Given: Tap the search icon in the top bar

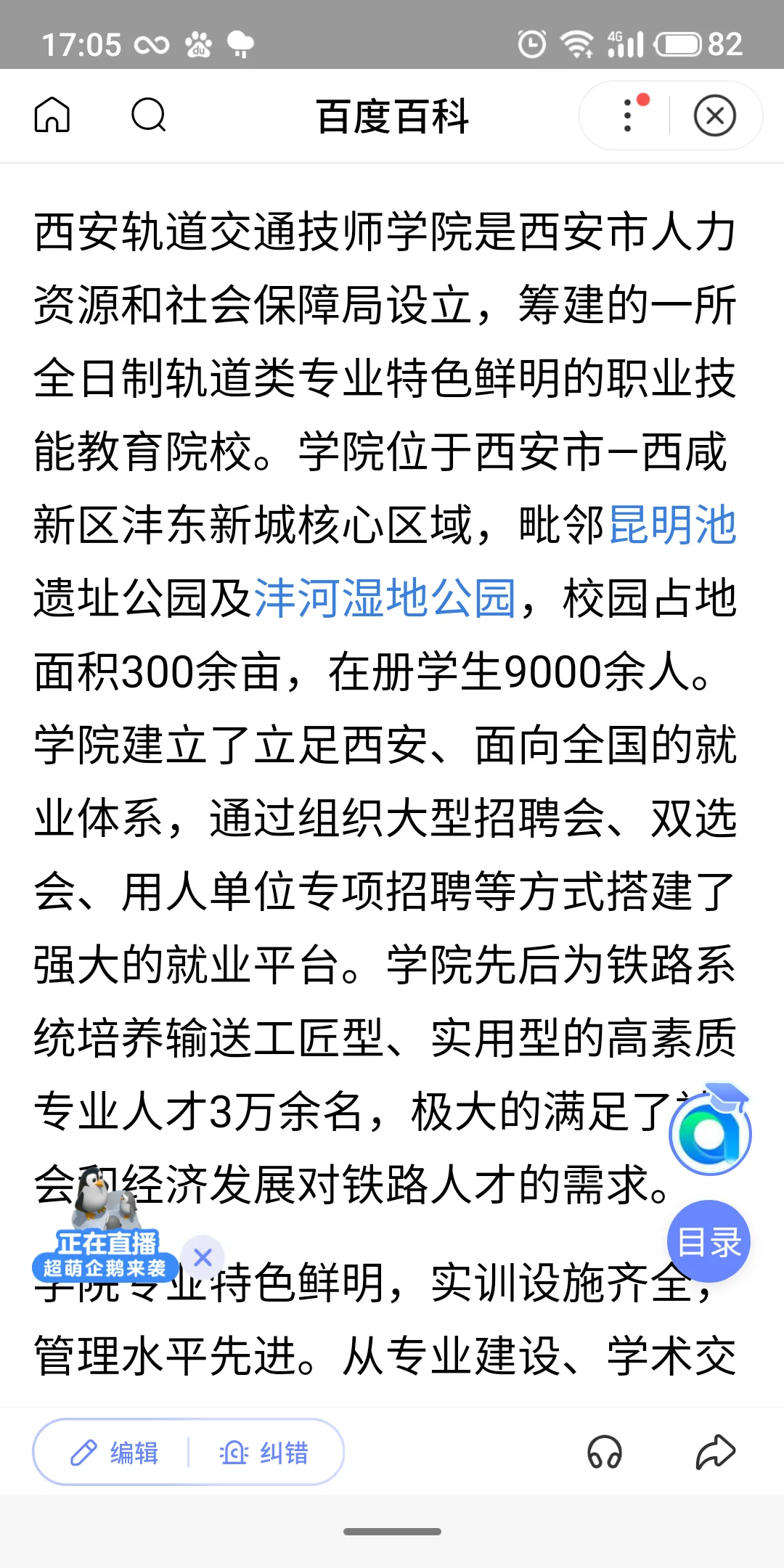Looking at the screenshot, I should coord(147,116).
